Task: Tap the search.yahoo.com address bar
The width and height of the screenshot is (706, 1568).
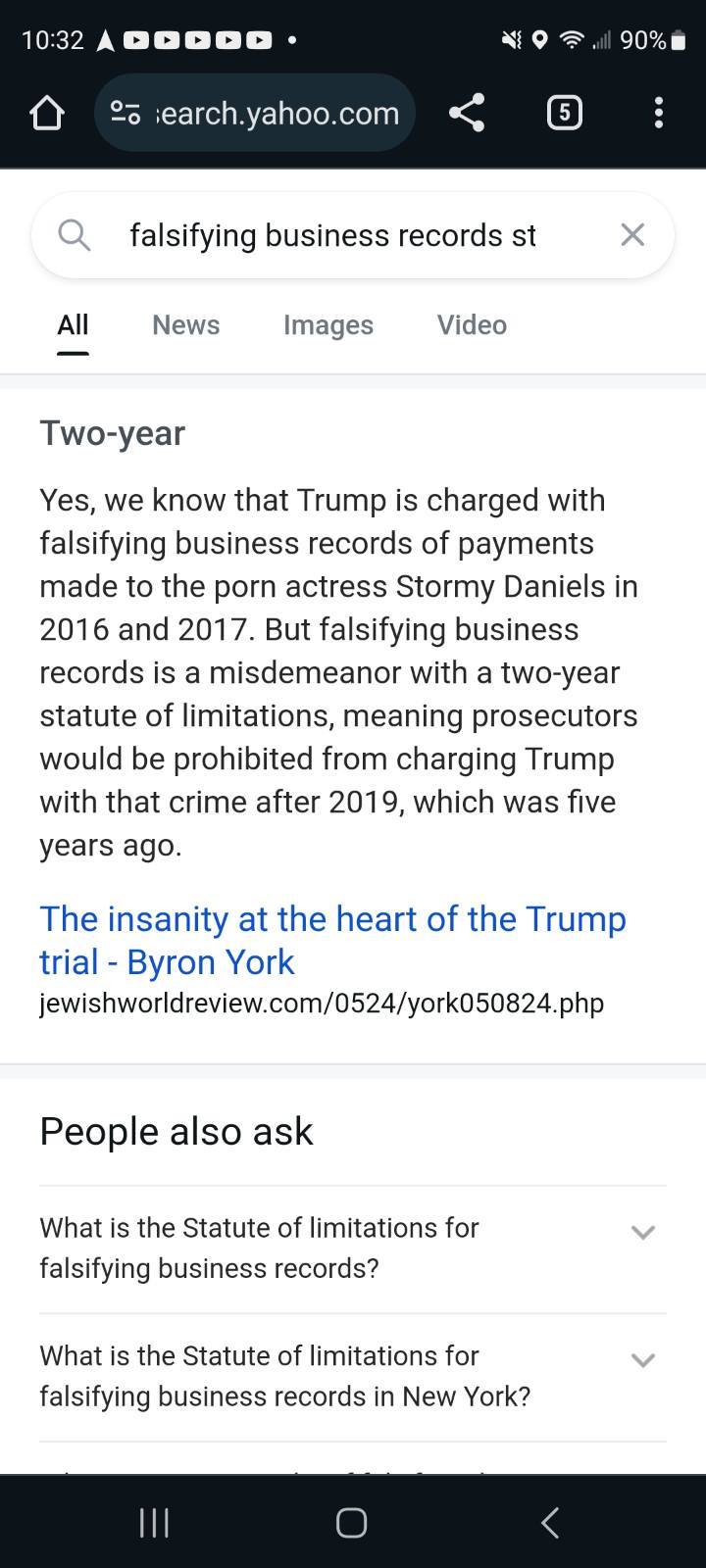Action: tap(255, 113)
